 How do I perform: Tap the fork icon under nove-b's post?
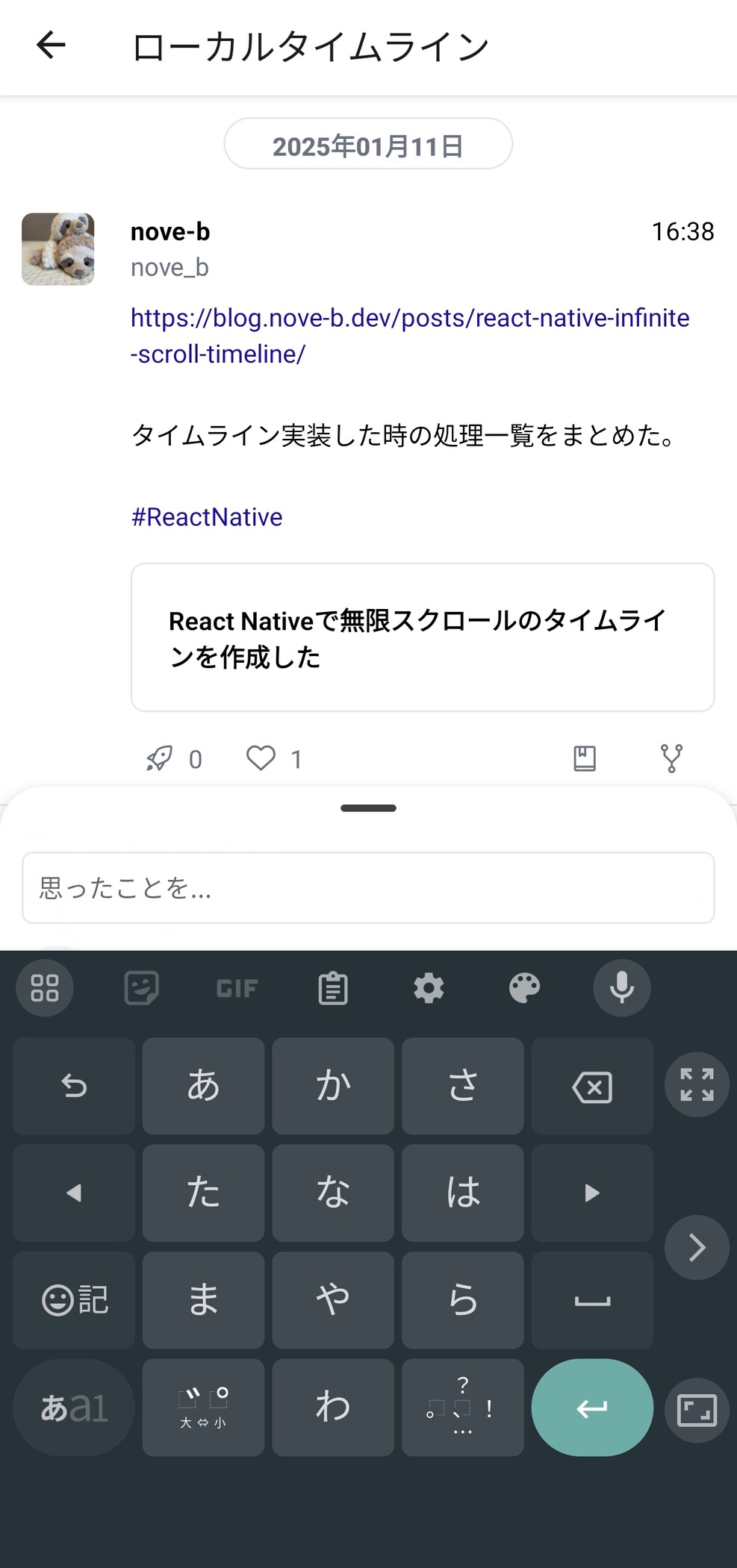point(671,758)
